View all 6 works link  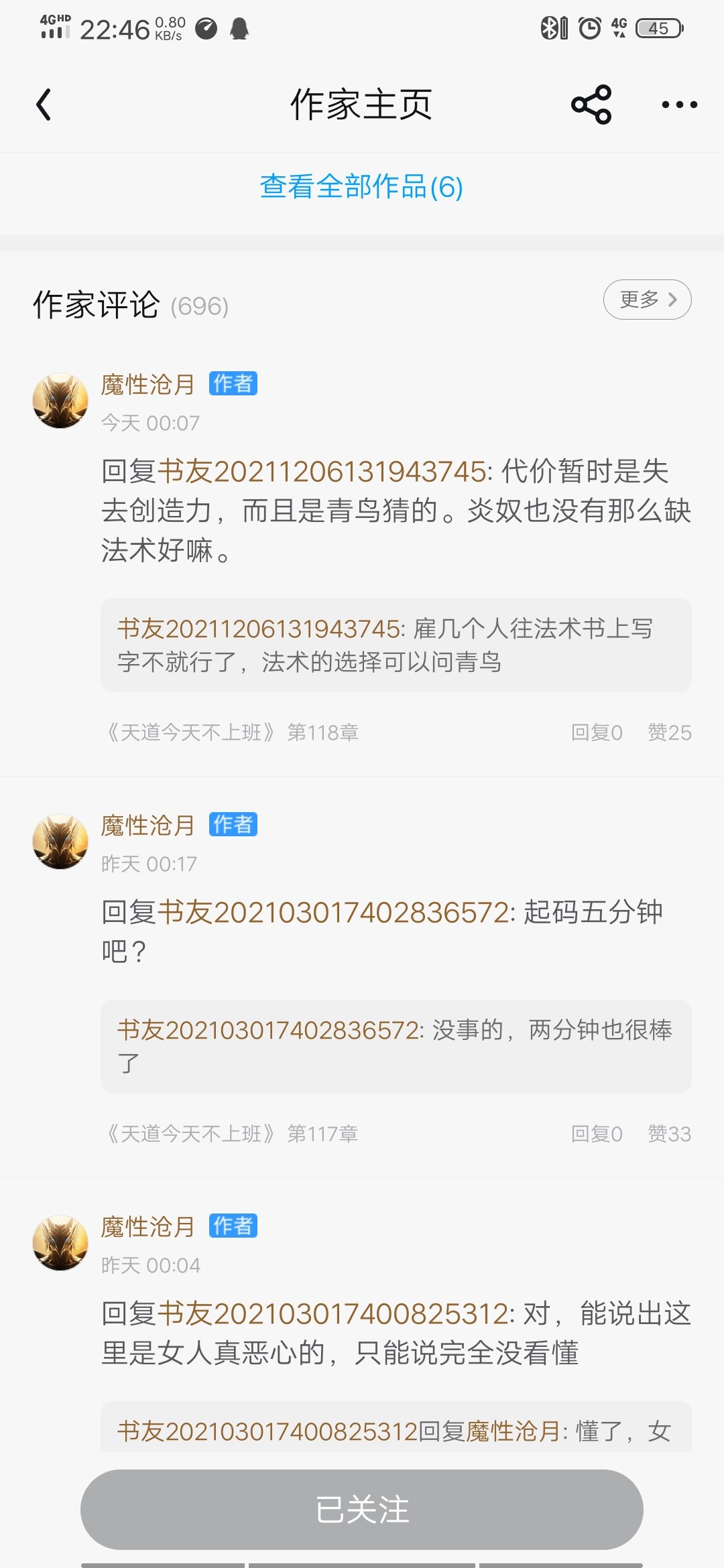click(x=361, y=187)
